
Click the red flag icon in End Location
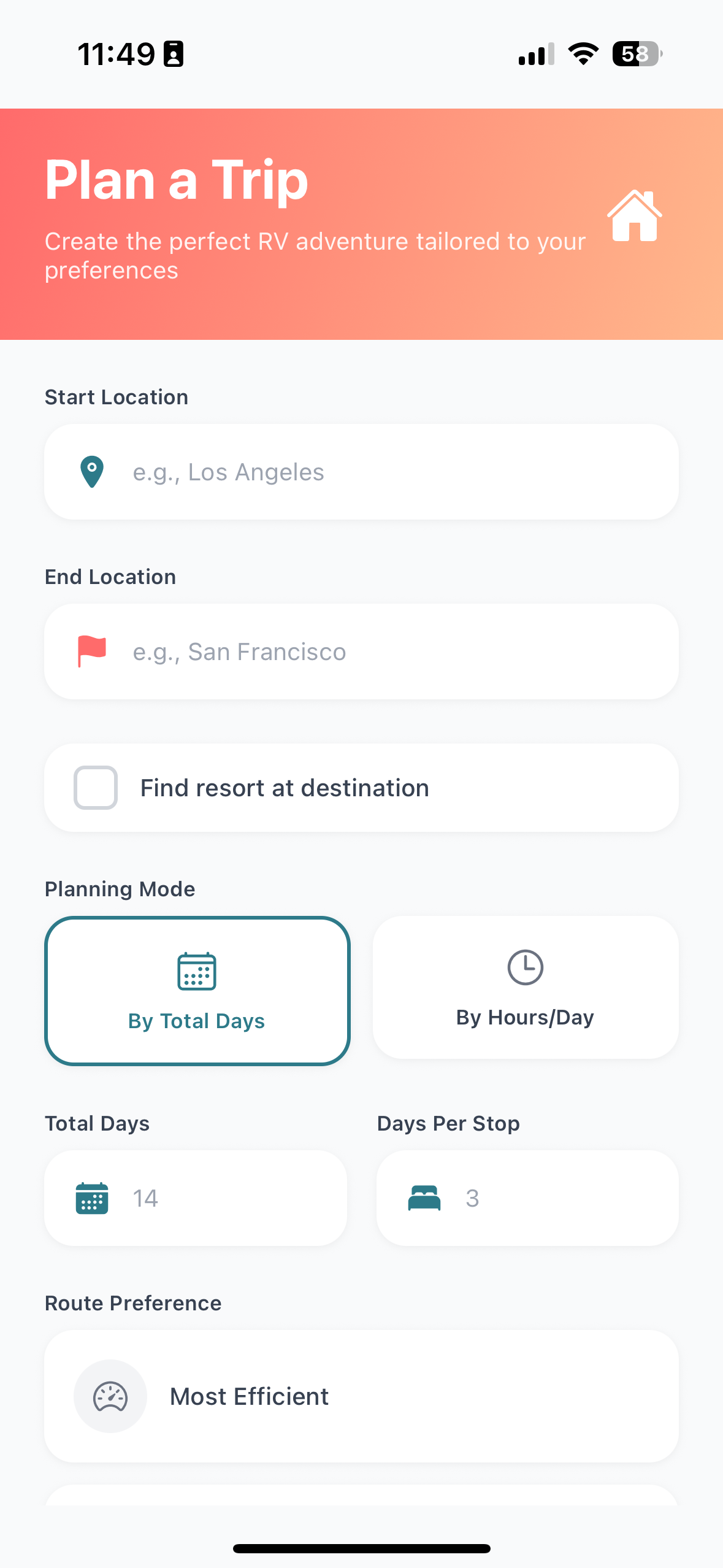point(91,651)
